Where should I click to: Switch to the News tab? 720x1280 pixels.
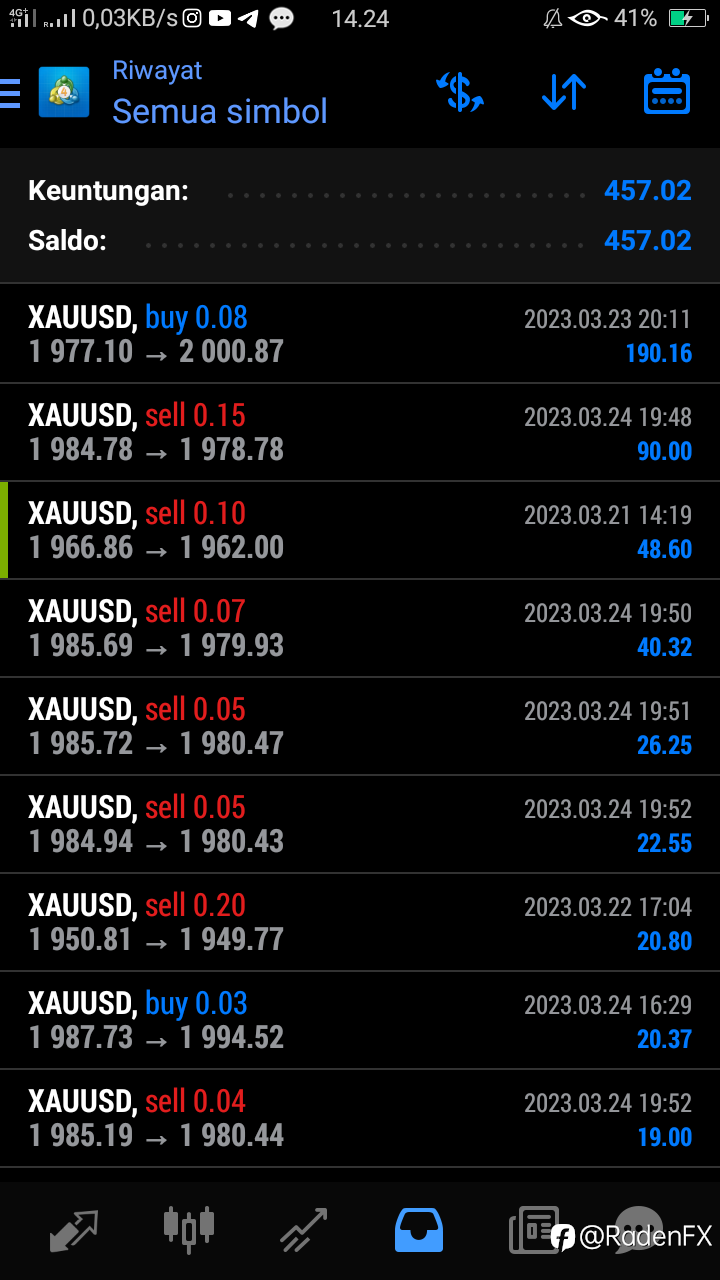(x=532, y=1230)
